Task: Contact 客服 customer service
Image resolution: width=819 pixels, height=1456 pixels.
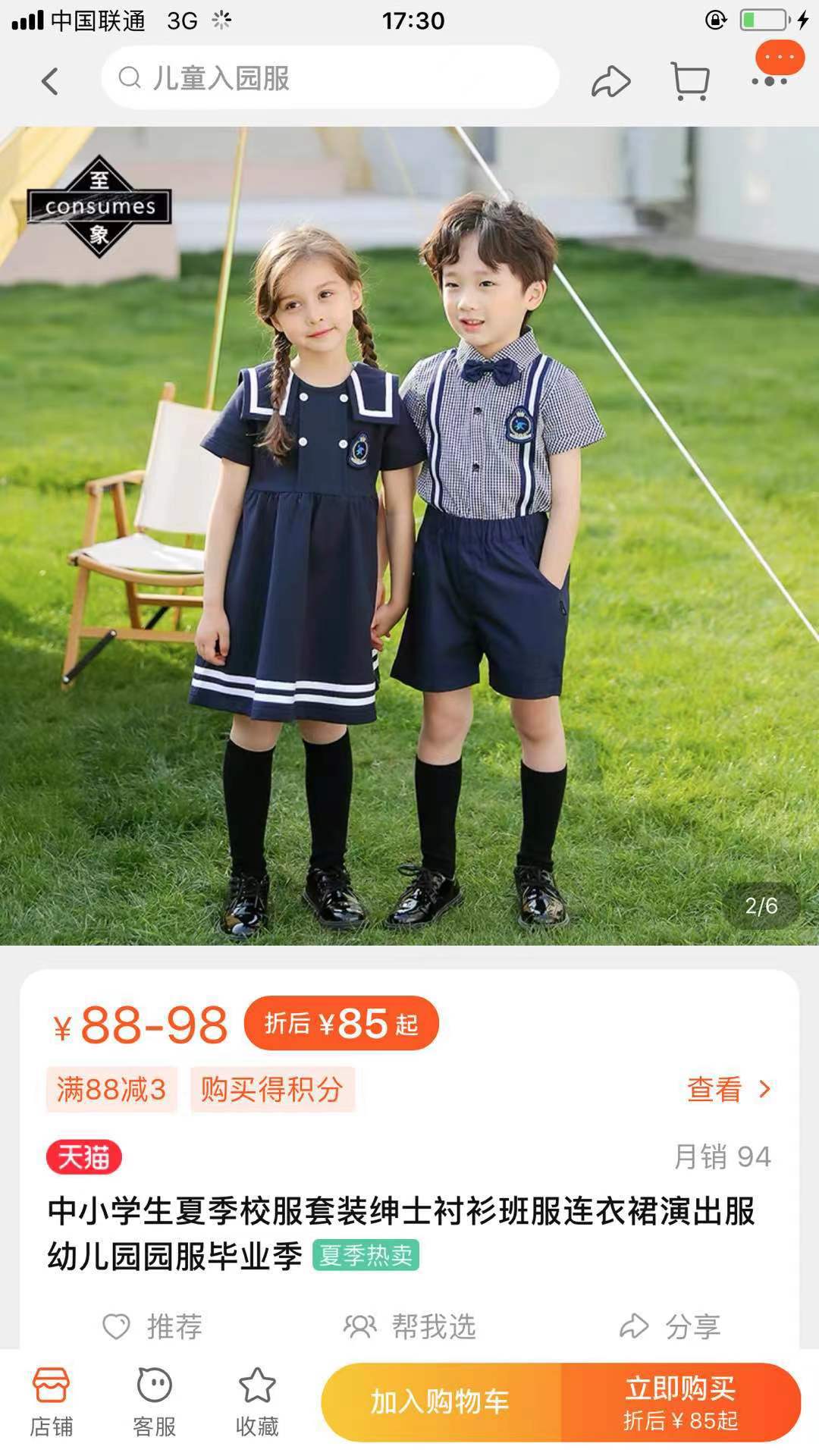Action: click(154, 1401)
